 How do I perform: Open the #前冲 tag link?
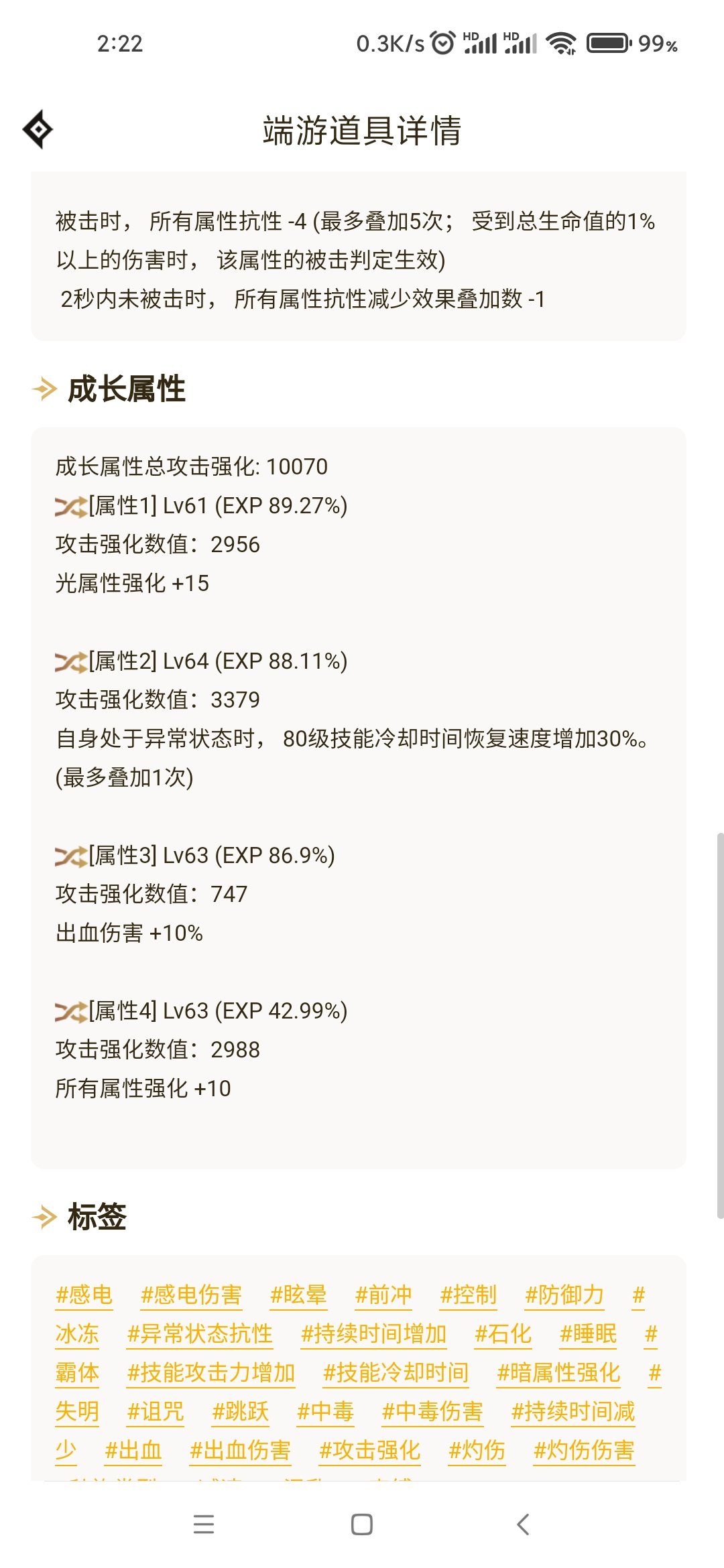(383, 1295)
